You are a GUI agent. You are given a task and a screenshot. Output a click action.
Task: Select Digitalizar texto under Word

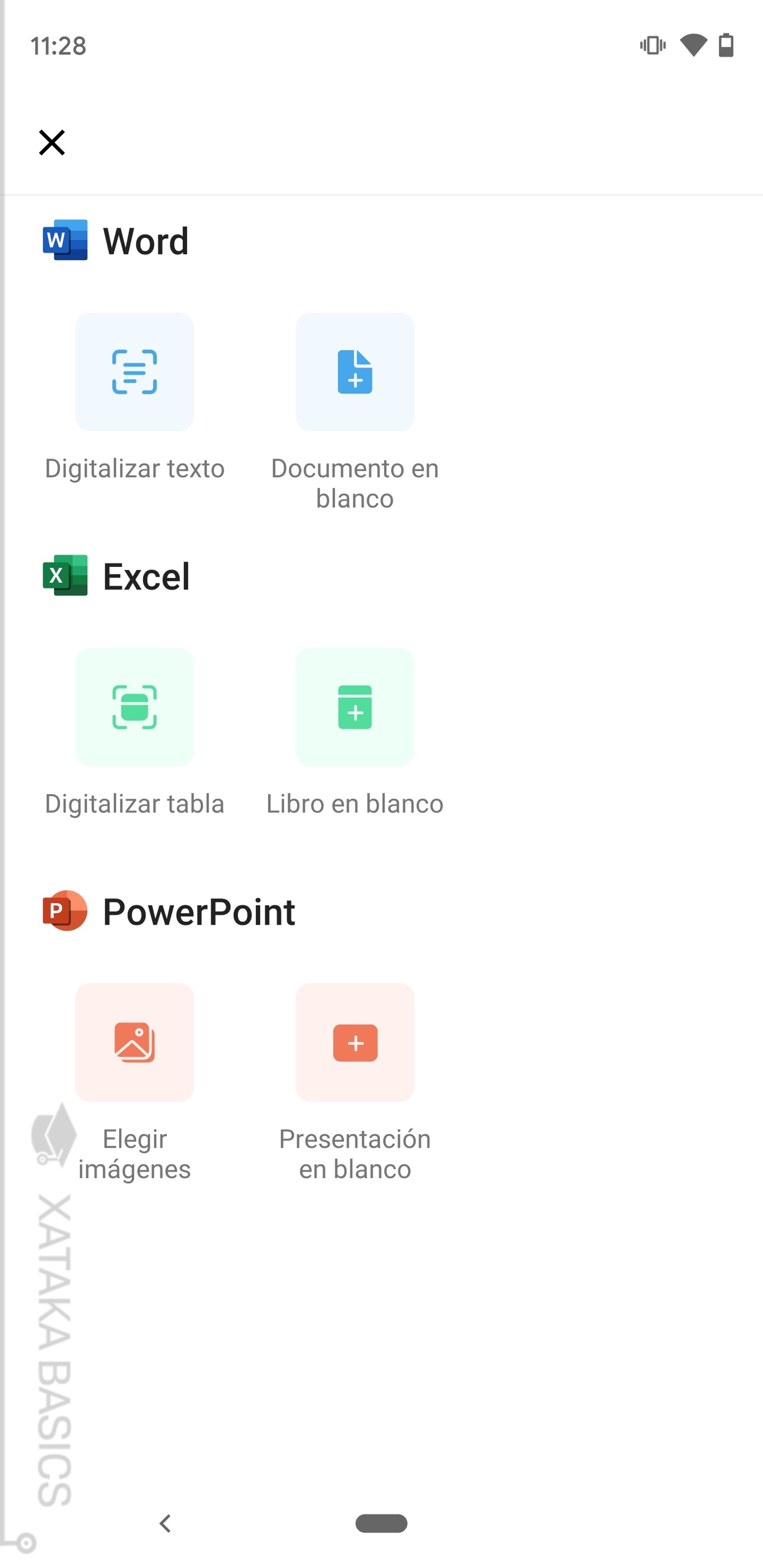click(x=135, y=372)
